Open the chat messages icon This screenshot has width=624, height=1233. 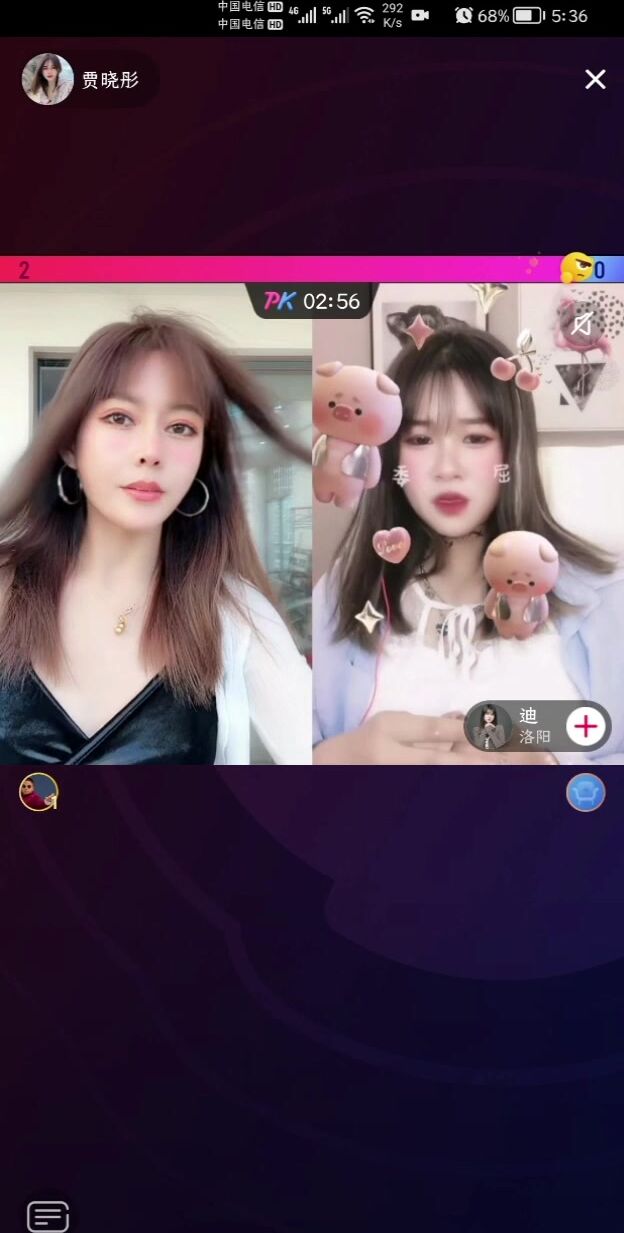coord(47,1216)
